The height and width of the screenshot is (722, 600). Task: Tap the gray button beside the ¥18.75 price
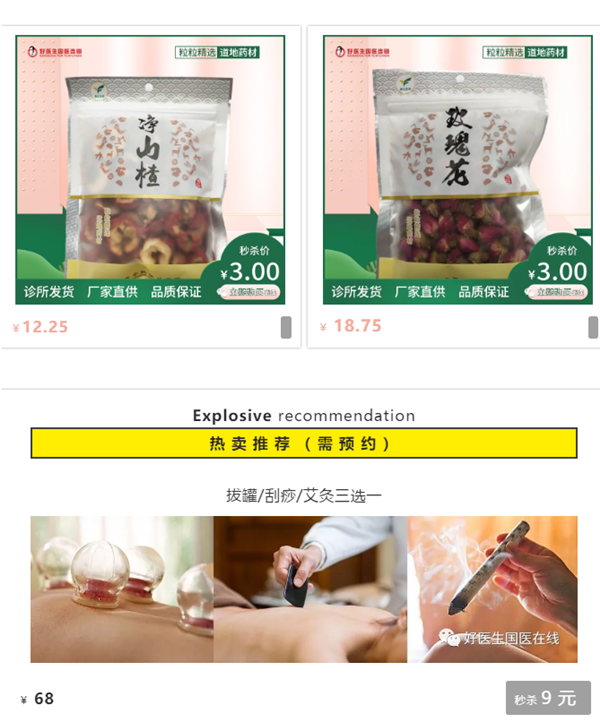pyautogui.click(x=593, y=327)
